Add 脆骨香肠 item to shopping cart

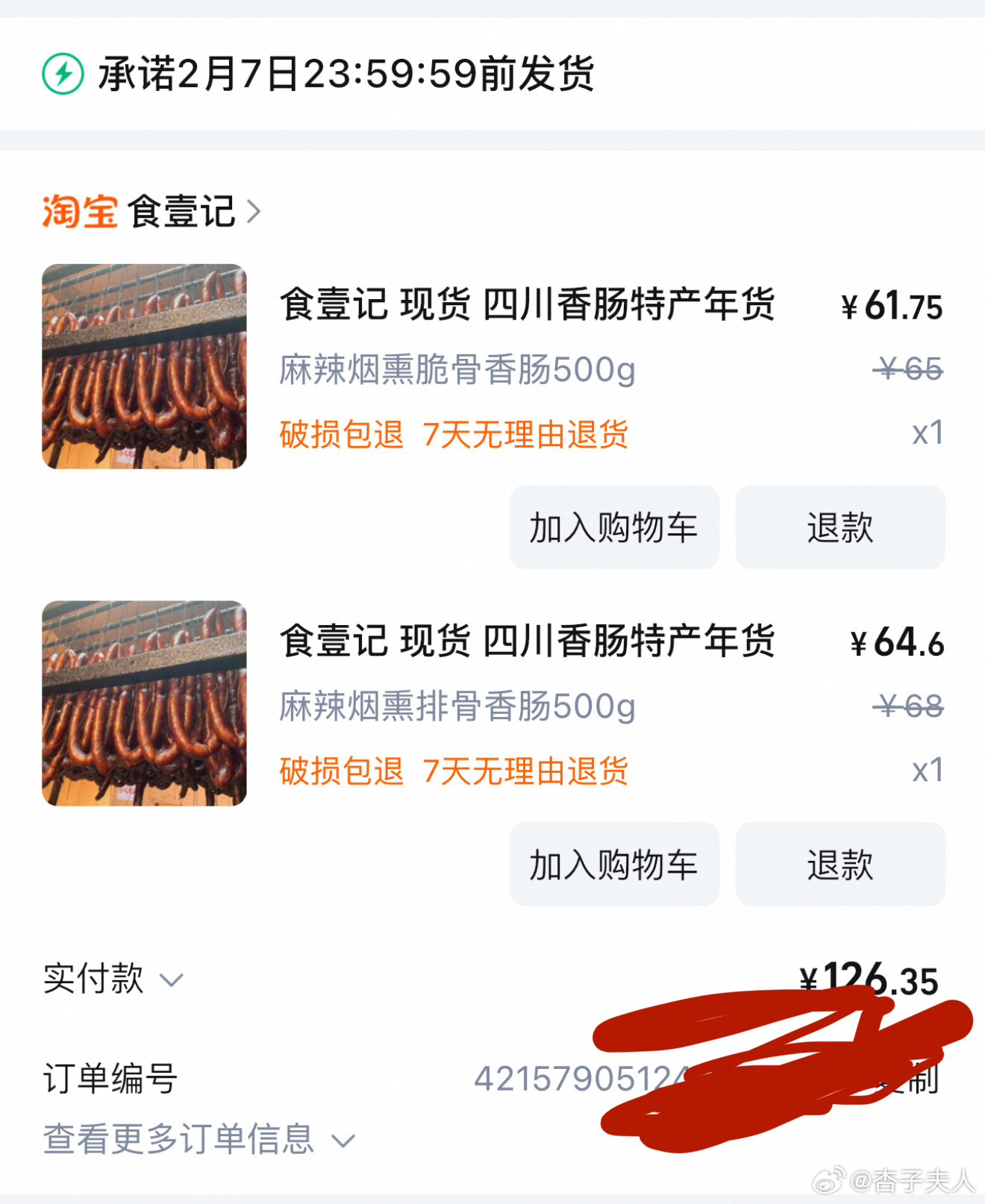click(x=613, y=527)
